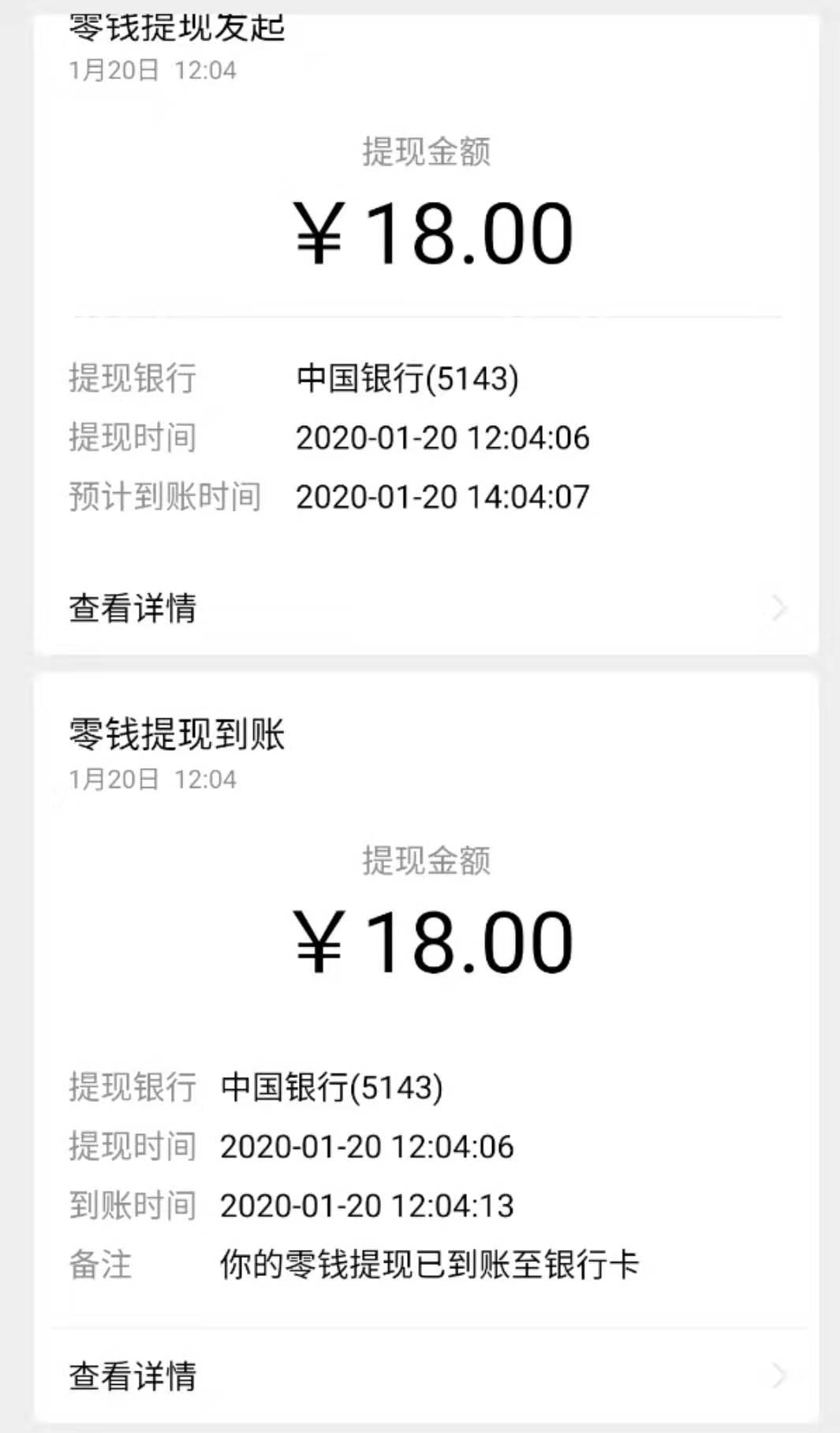840x1433 pixels.
Task: Open 查看详情 in the 零钱提现发起 card
Action: point(133,608)
